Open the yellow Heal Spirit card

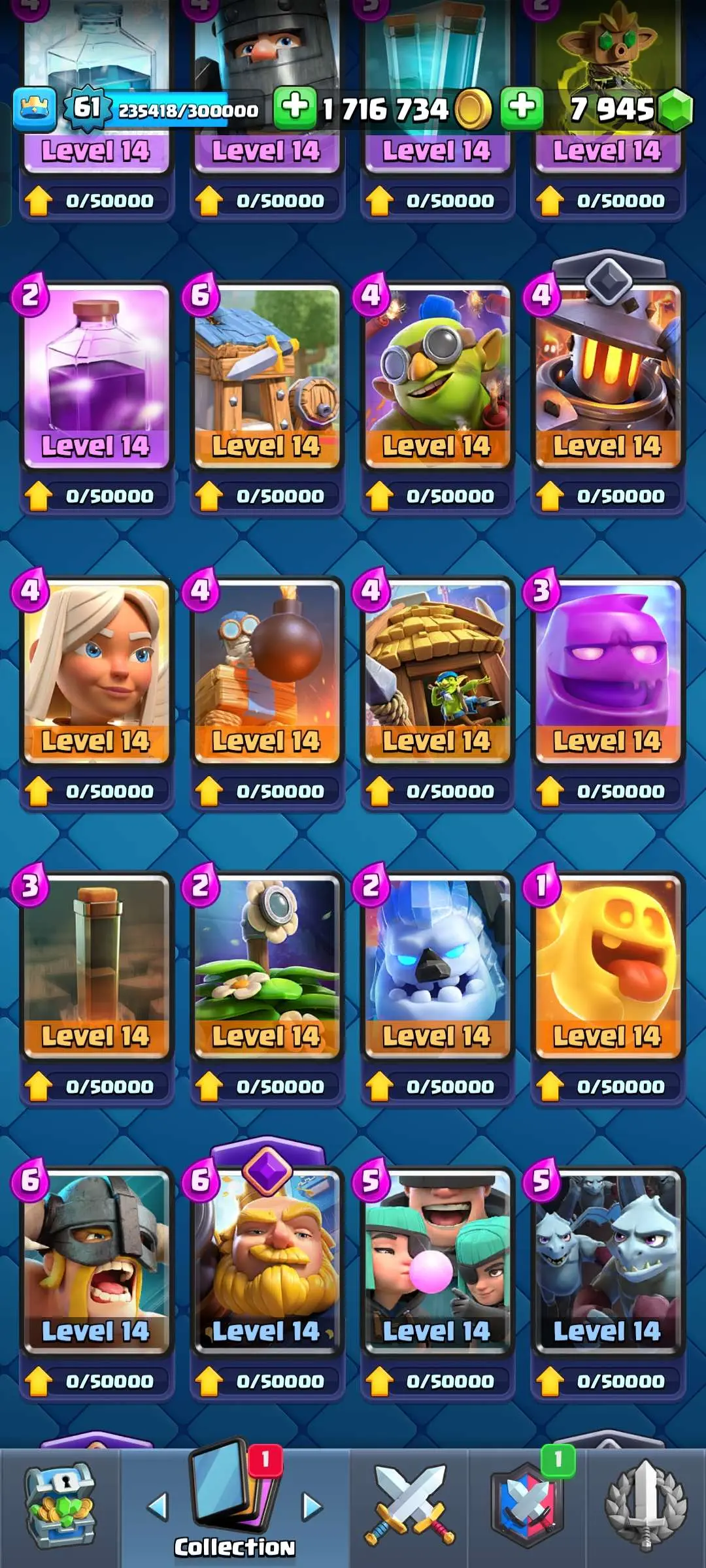point(607,966)
